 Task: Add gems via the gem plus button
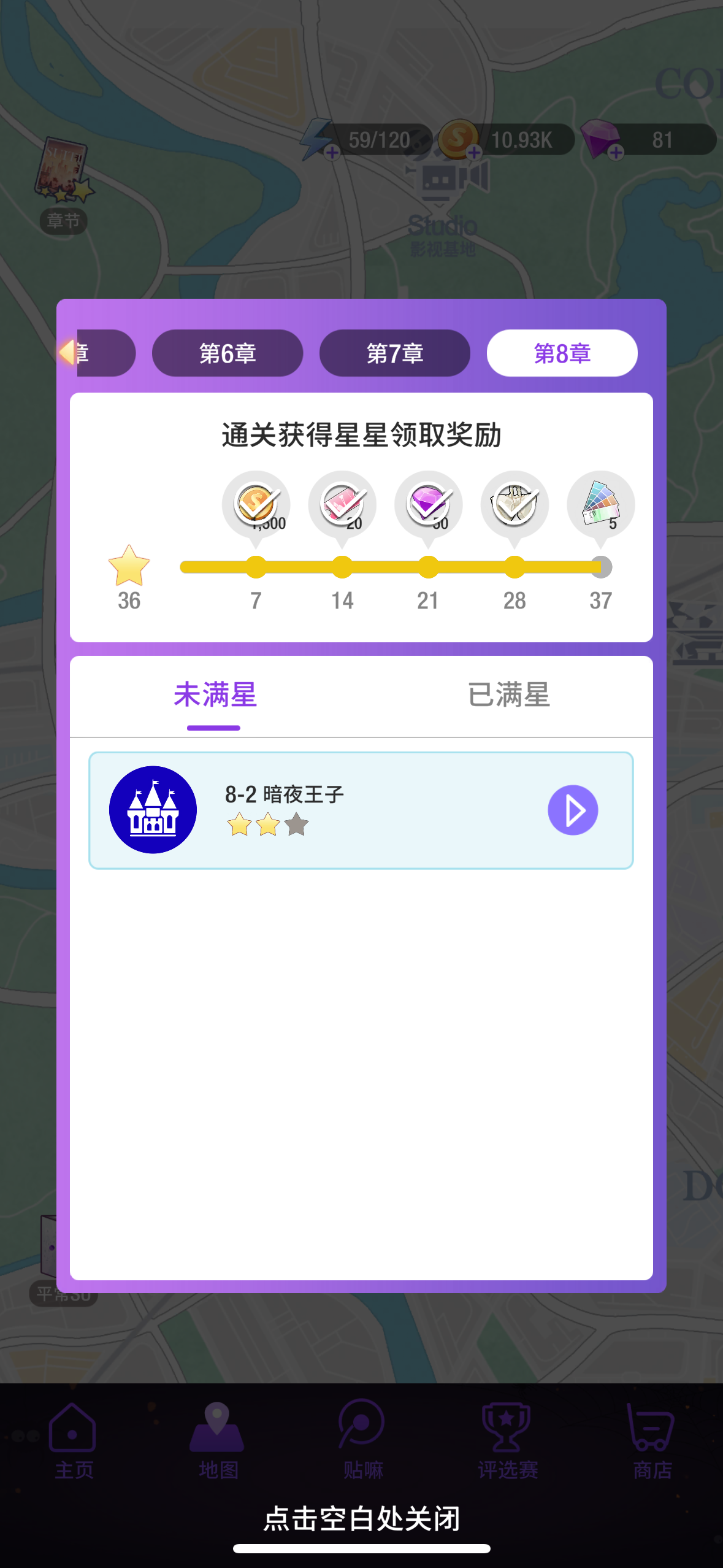(615, 153)
